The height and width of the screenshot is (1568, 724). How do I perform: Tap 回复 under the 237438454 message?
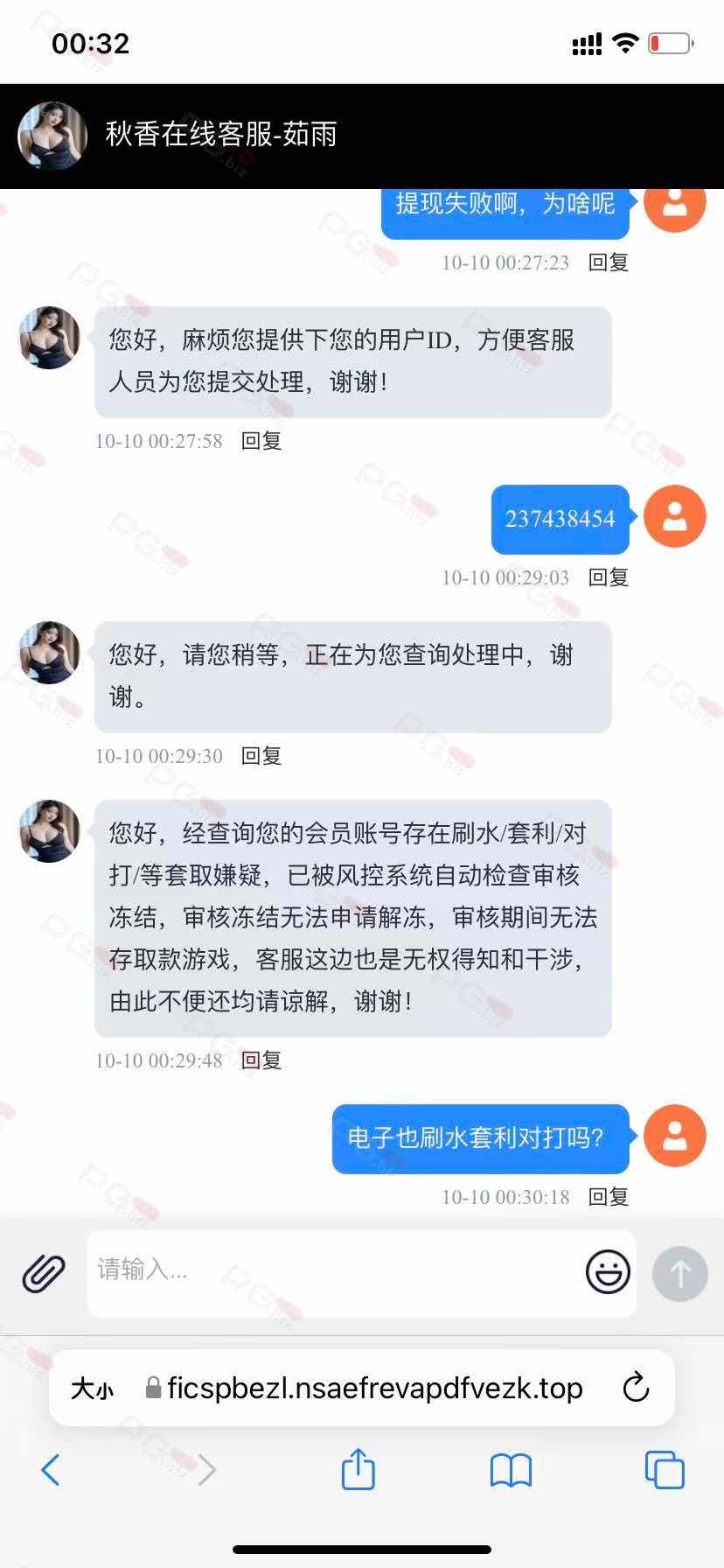click(x=609, y=577)
